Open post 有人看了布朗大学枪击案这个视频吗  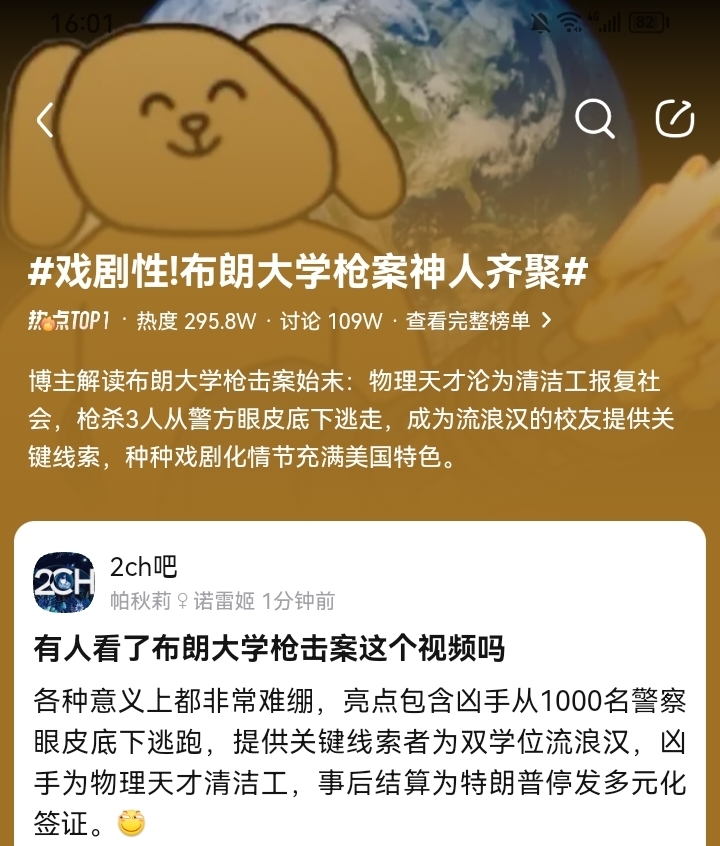[x=270, y=649]
